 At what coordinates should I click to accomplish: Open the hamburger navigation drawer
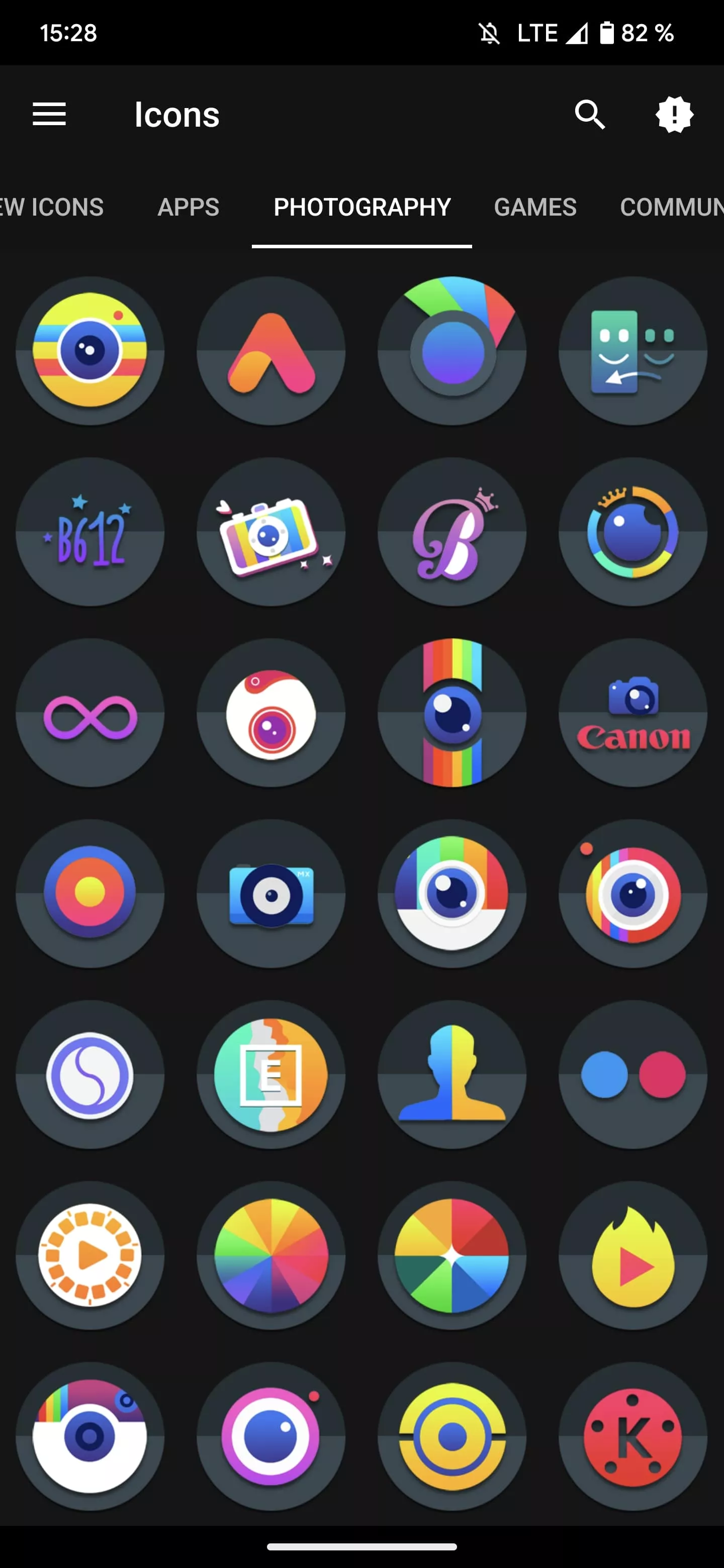point(49,115)
